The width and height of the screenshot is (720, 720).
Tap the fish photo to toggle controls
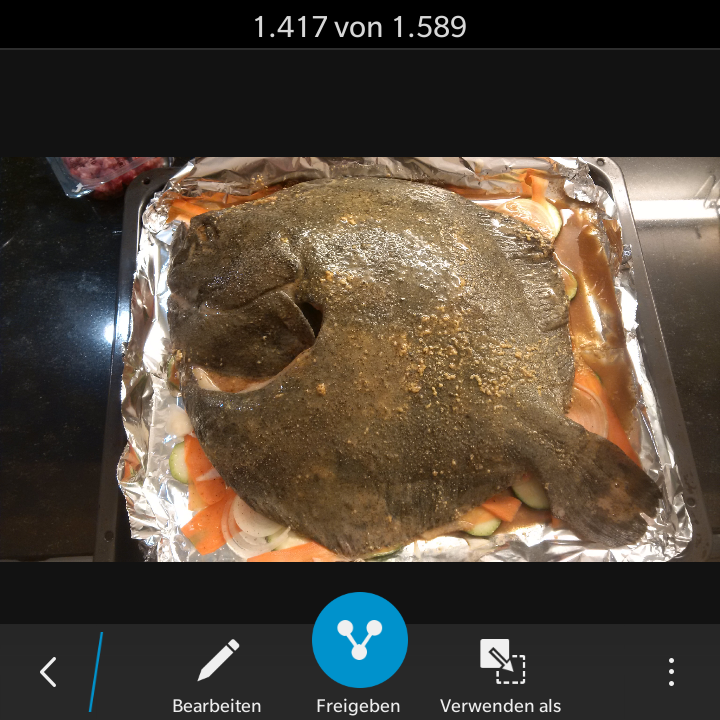(390, 360)
